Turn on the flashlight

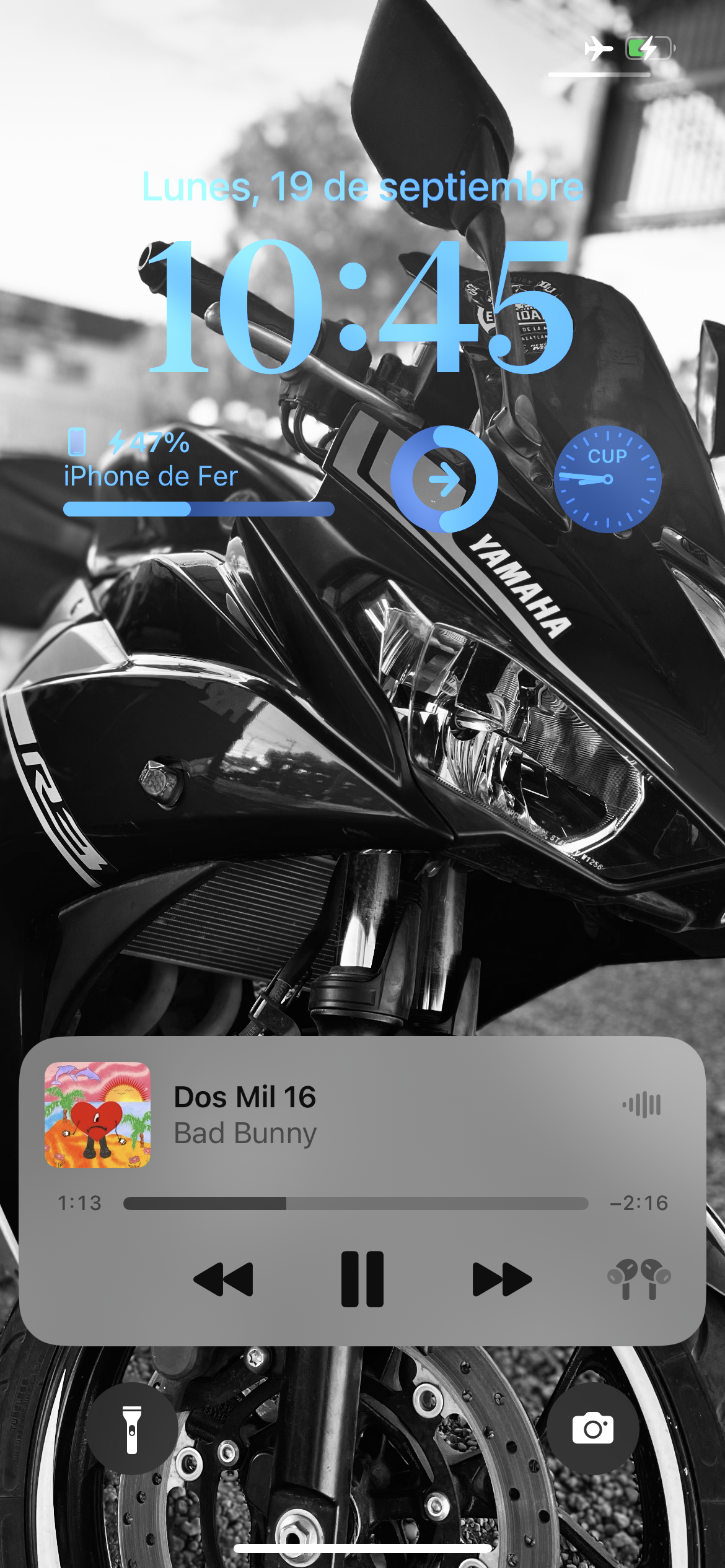coord(131,1429)
